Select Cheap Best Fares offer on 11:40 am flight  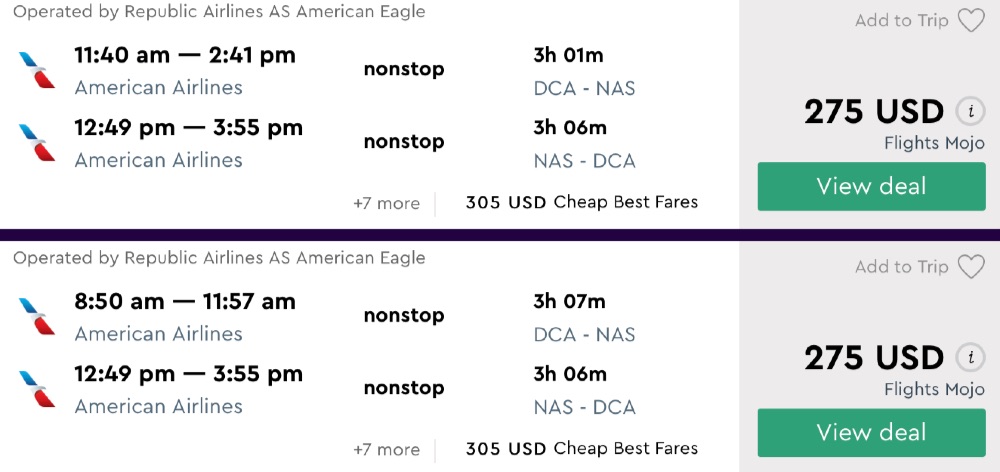[581, 202]
